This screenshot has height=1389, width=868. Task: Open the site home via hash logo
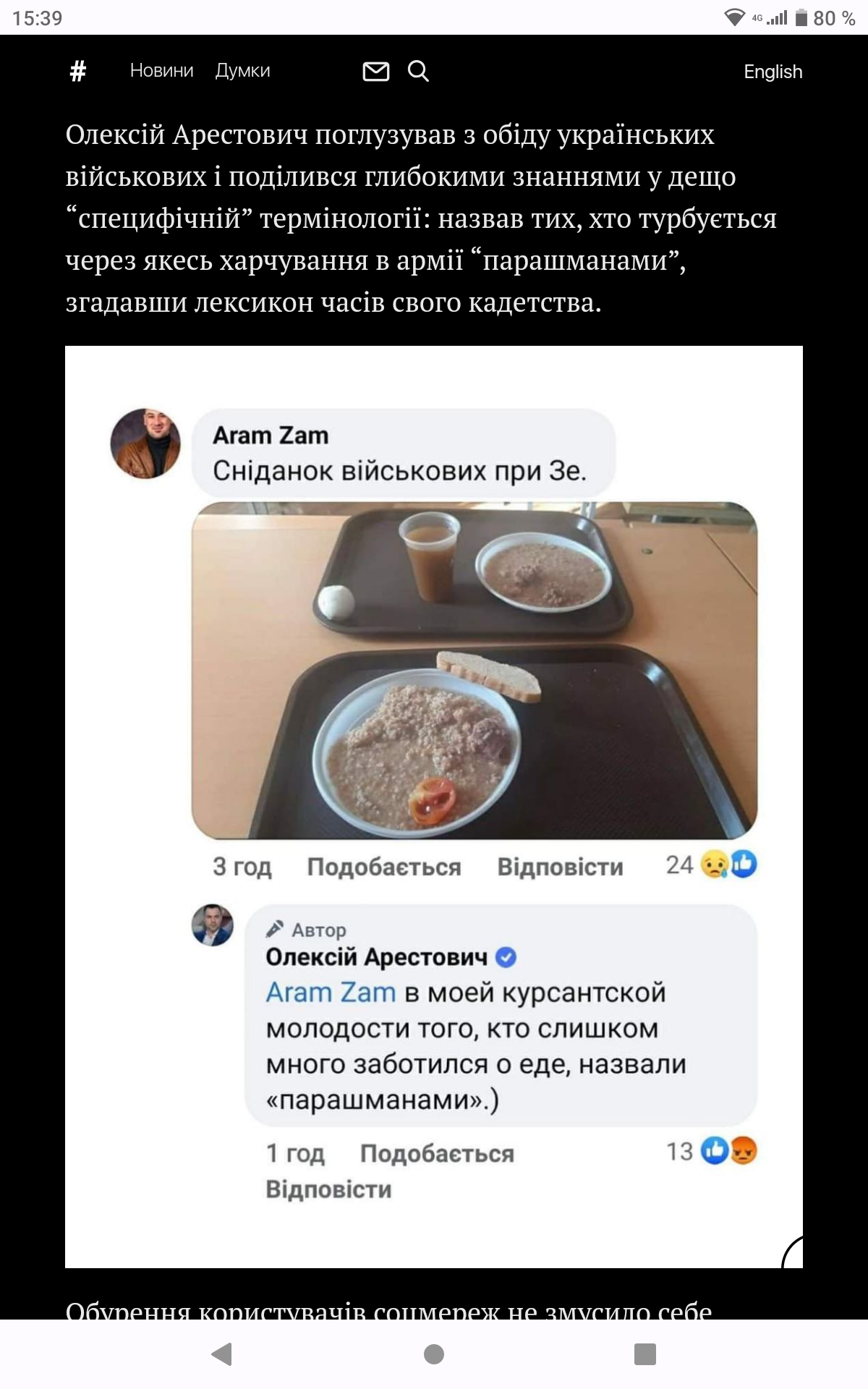point(78,71)
